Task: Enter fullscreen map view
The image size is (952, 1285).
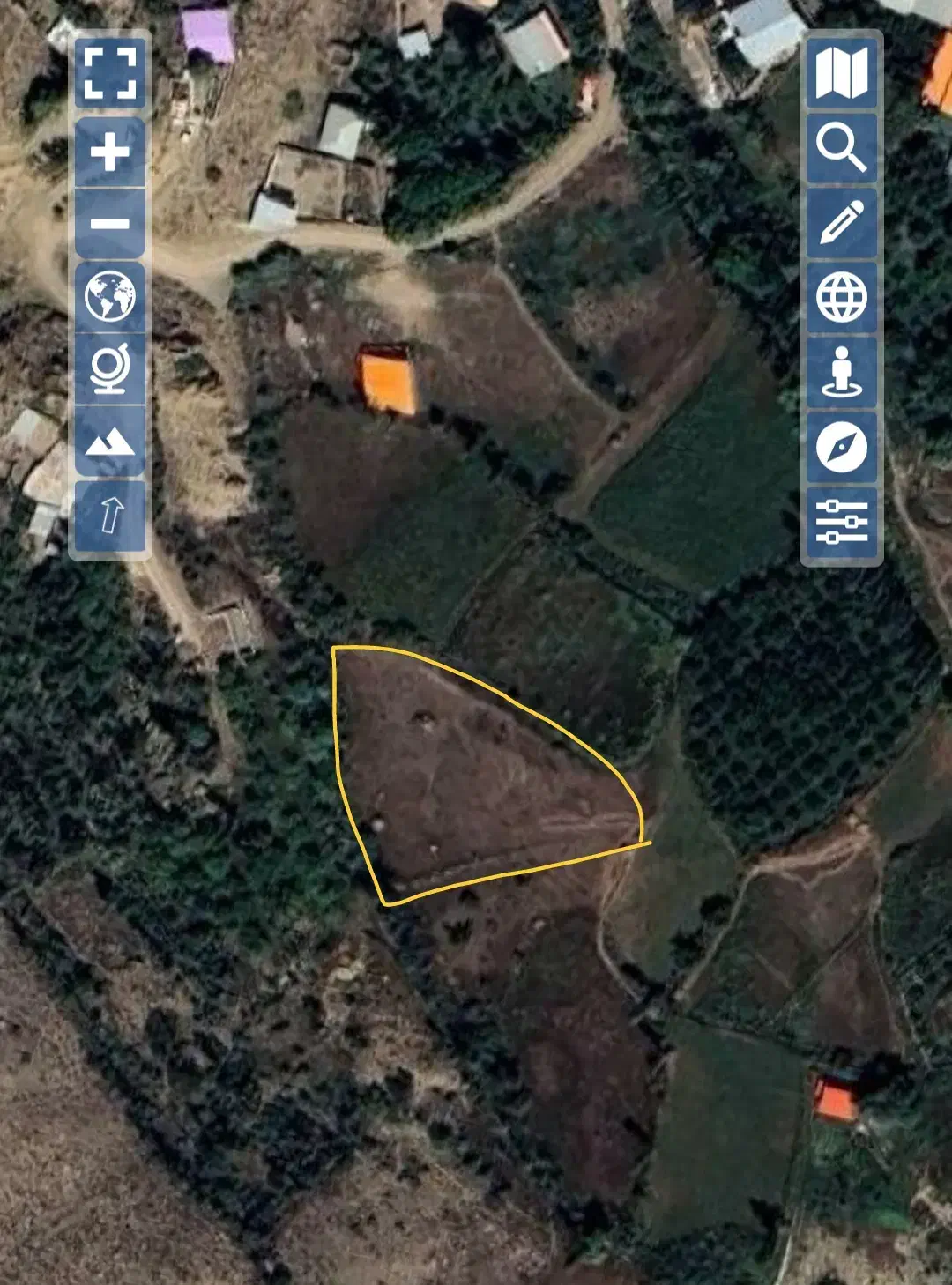Action: 110,73
